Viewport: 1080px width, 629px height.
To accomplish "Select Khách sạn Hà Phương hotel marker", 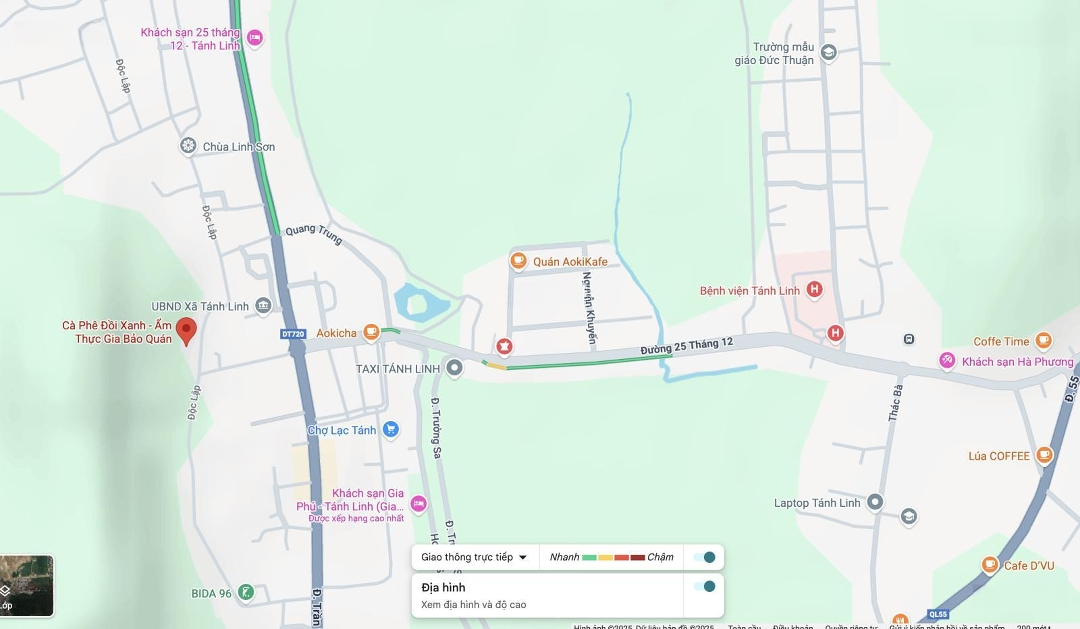I will [947, 361].
